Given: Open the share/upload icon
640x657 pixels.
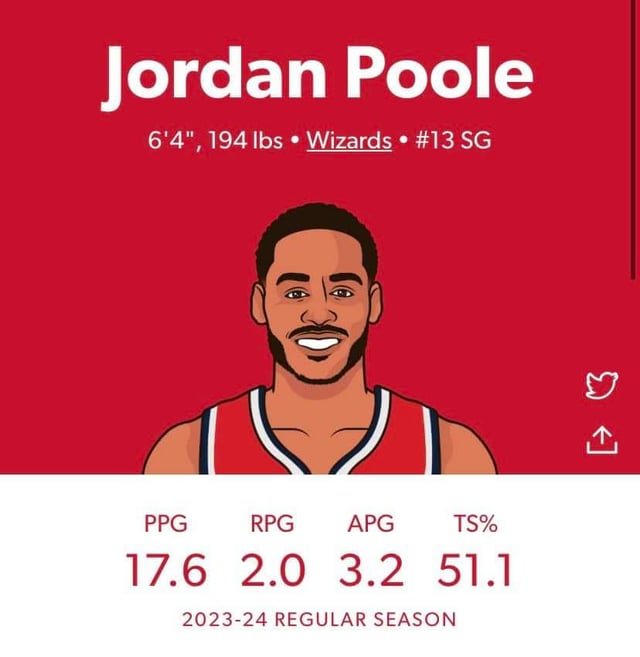Looking at the screenshot, I should click(x=601, y=439).
